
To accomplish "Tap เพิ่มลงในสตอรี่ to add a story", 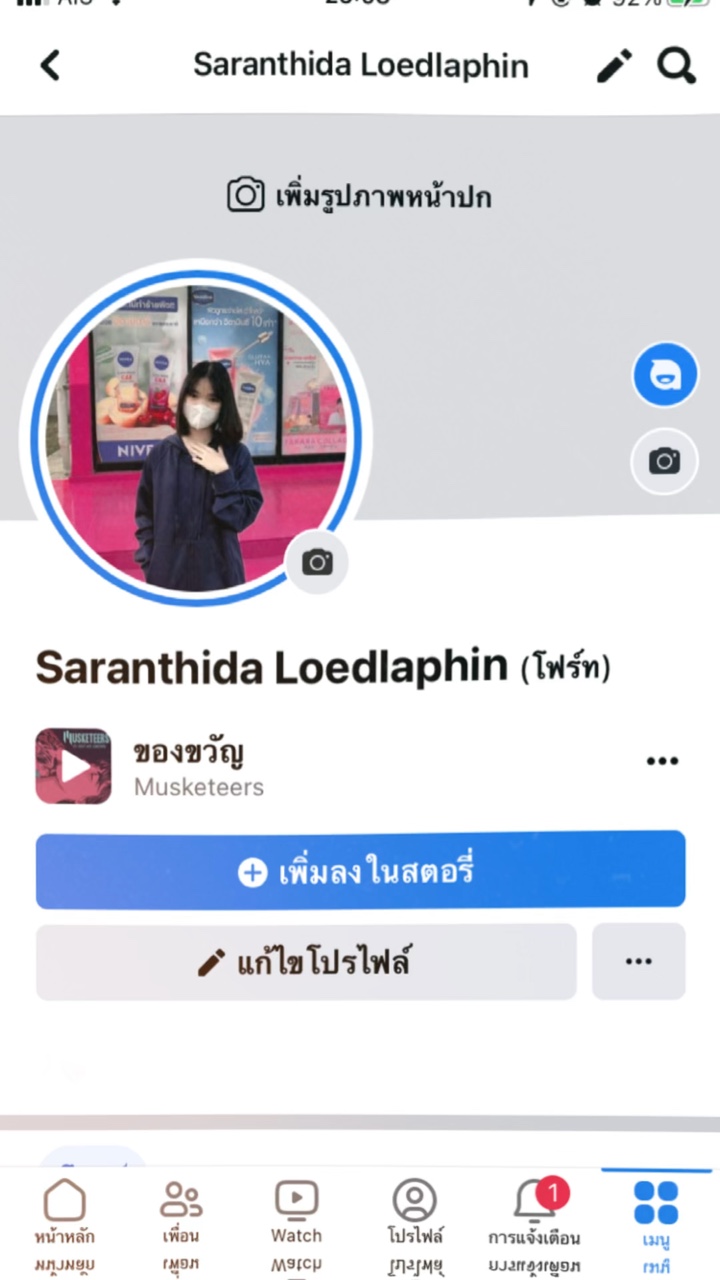I will [360, 871].
